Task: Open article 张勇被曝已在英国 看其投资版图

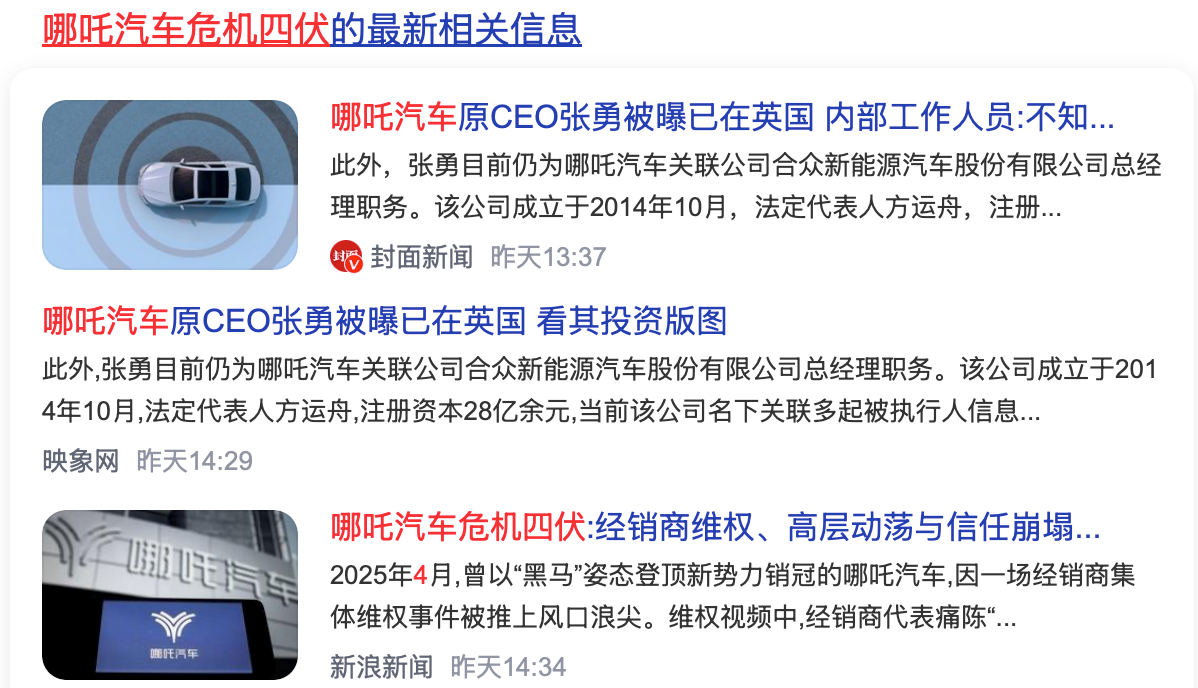Action: (x=384, y=321)
